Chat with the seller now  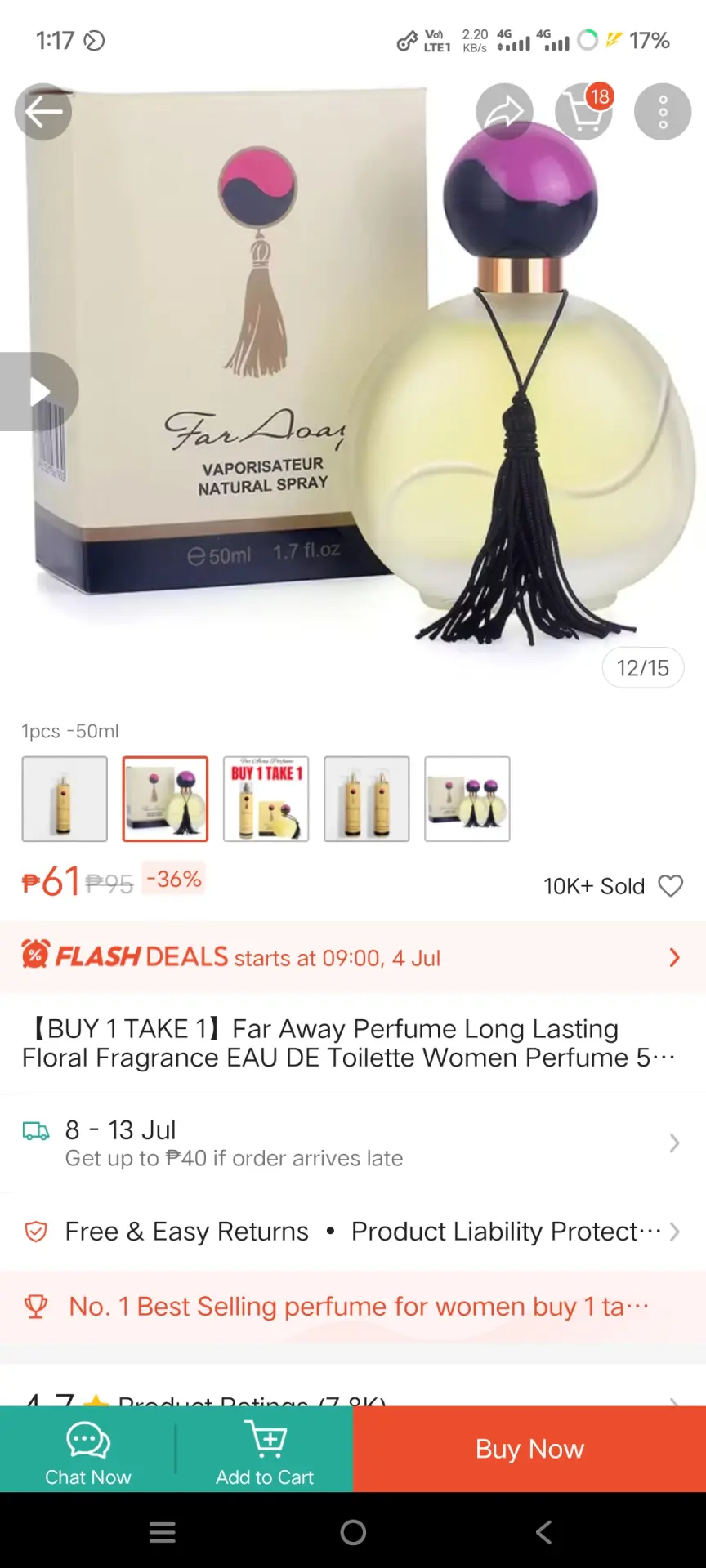87,1450
